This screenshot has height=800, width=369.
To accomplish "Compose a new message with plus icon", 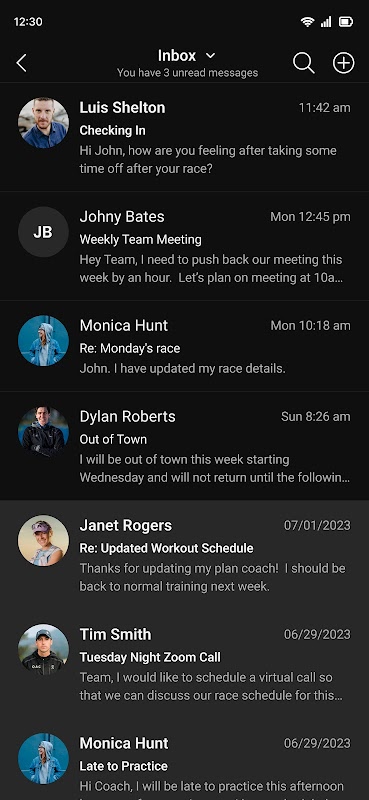I will point(343,63).
